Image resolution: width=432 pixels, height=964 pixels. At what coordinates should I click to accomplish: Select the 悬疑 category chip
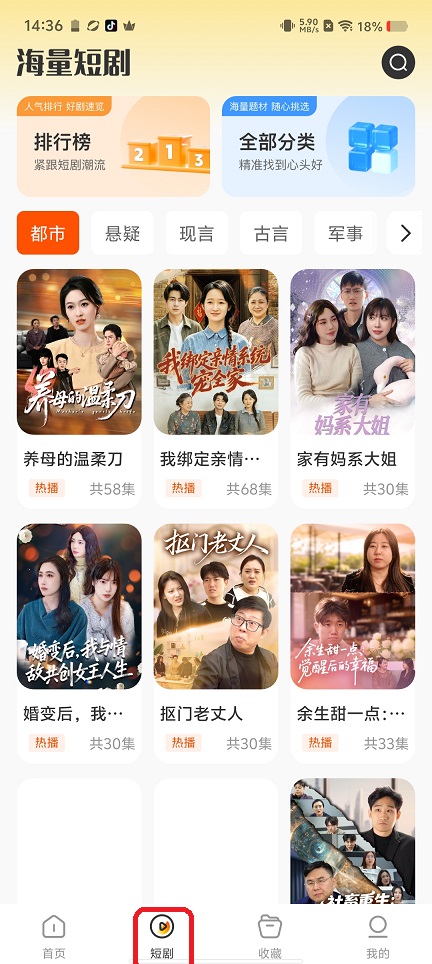tap(122, 233)
